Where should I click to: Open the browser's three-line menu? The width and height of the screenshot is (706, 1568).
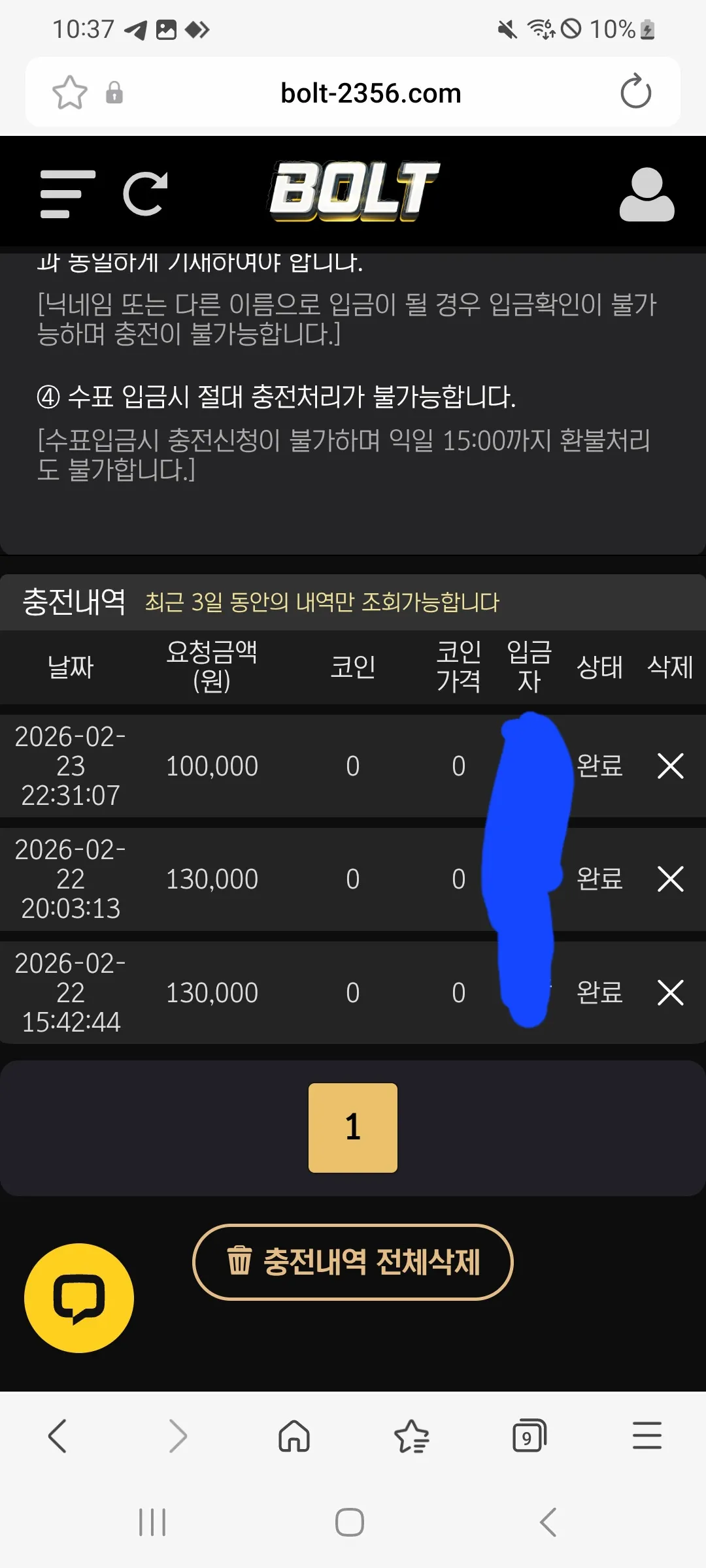click(x=647, y=1435)
